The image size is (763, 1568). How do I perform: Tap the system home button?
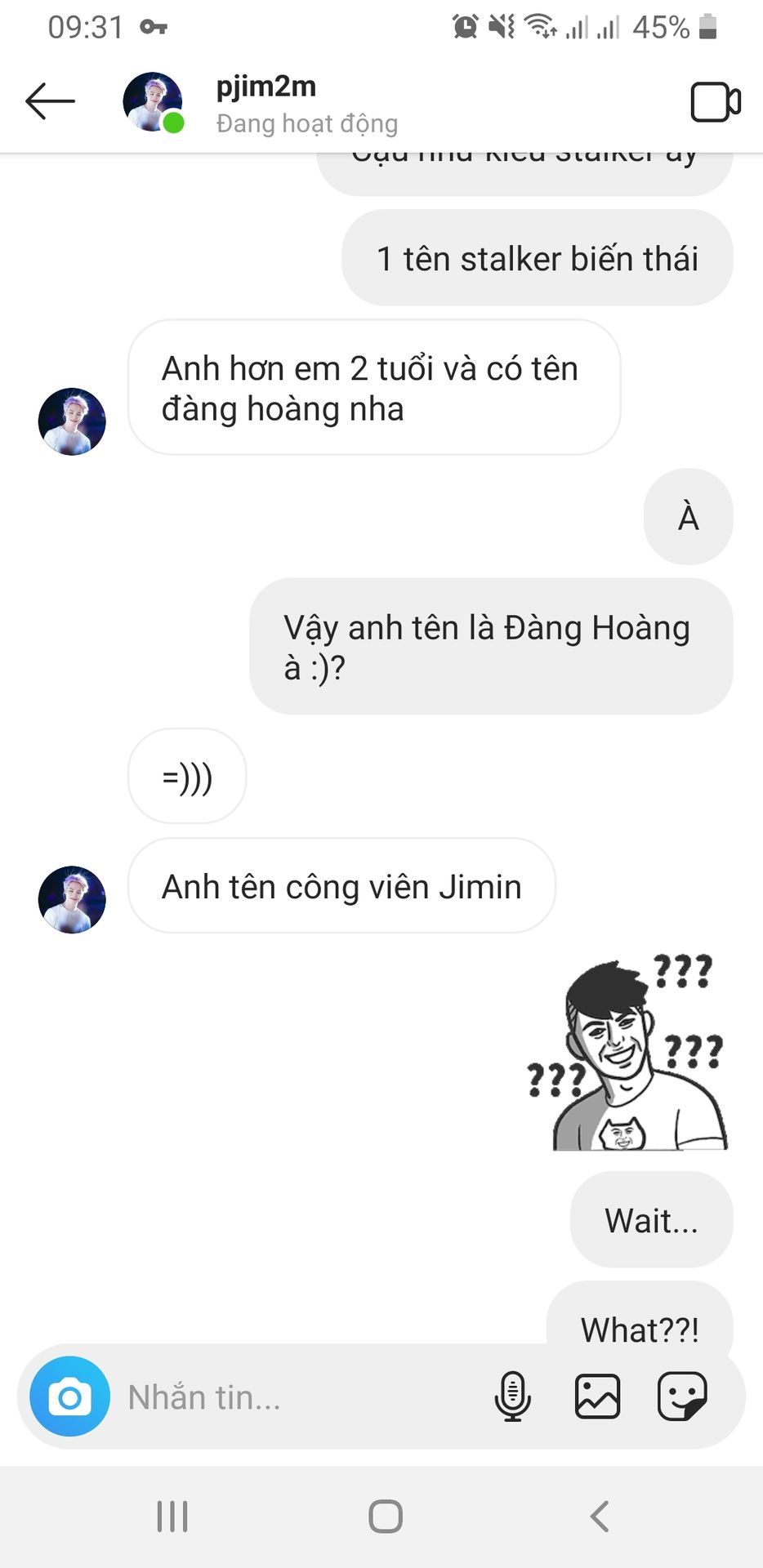(386, 1517)
